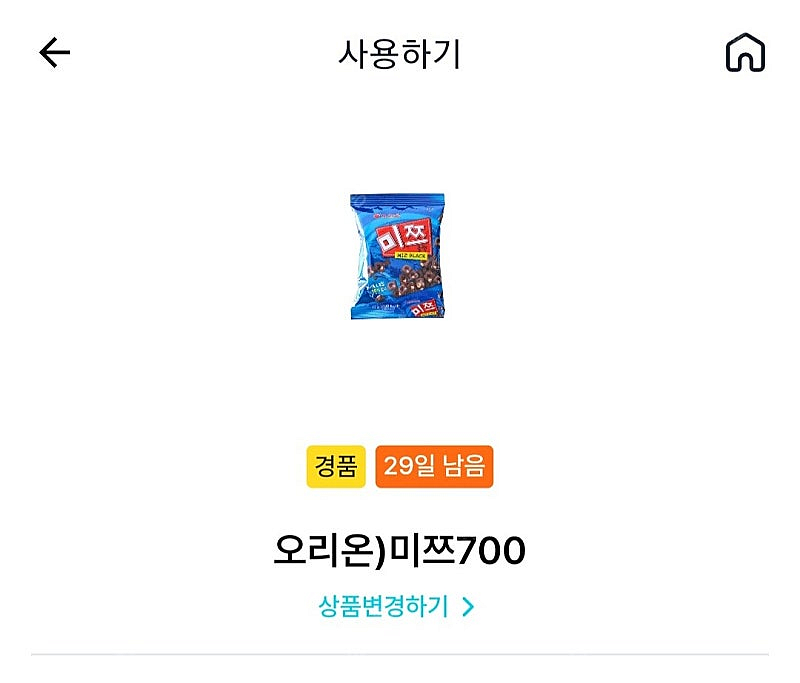Open the home icon
This screenshot has width=800, height=683.
coord(745,54)
